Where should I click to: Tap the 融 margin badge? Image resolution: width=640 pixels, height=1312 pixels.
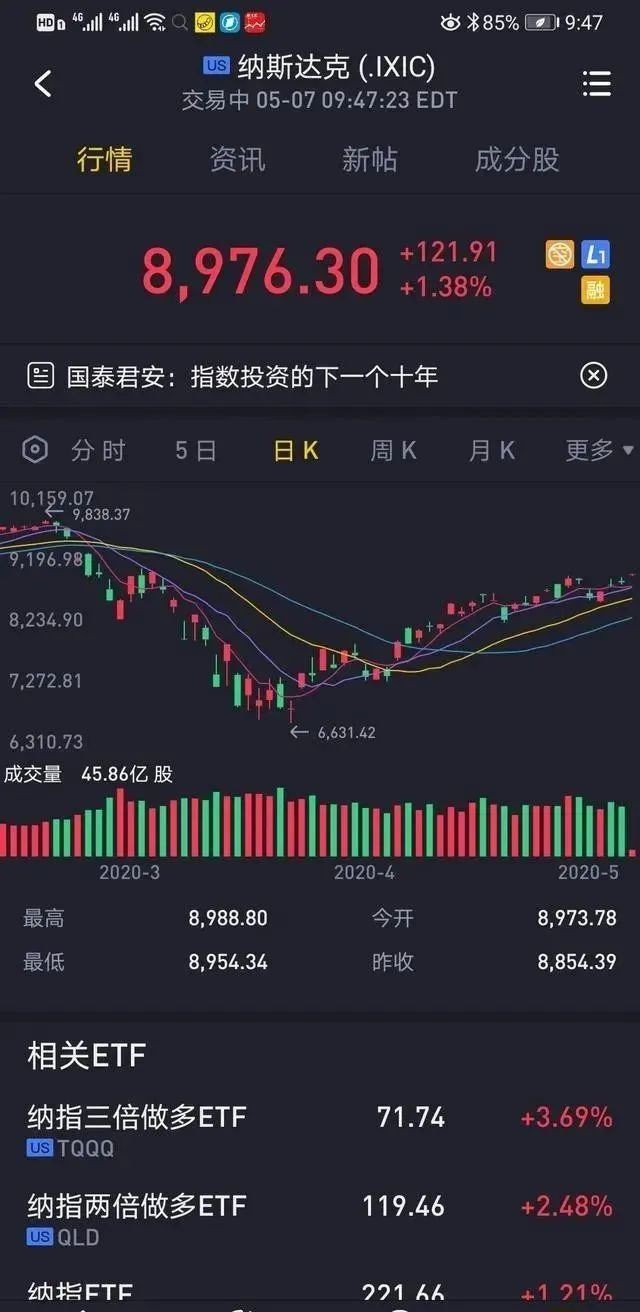pyautogui.click(x=595, y=290)
